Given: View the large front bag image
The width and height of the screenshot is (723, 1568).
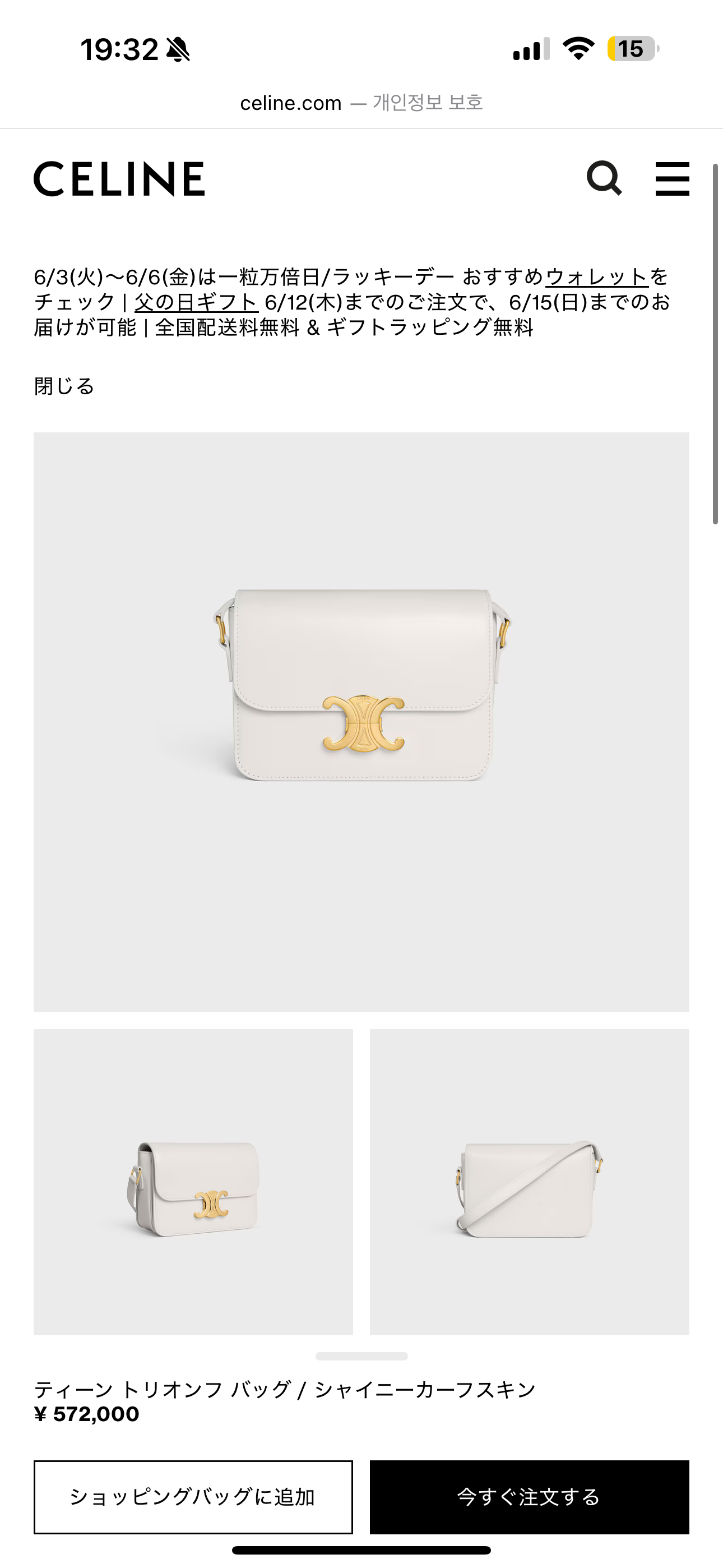Looking at the screenshot, I should click(x=361, y=722).
